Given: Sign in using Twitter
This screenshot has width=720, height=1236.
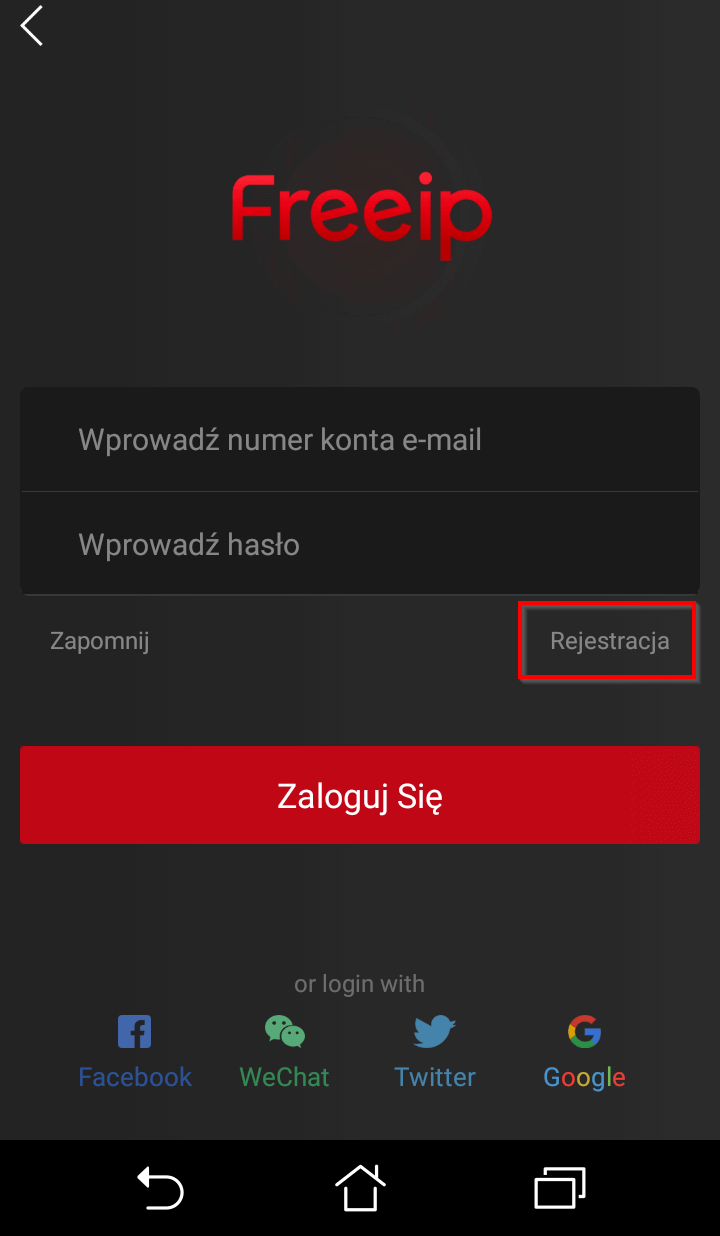Looking at the screenshot, I should [x=435, y=1052].
